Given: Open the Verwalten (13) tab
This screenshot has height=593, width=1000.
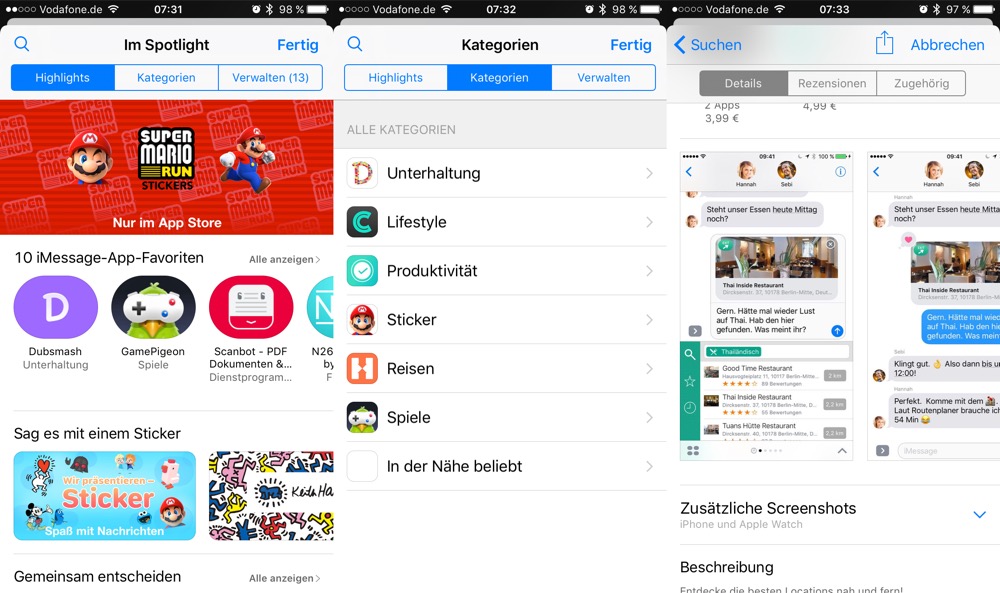Looking at the screenshot, I should (x=270, y=78).
